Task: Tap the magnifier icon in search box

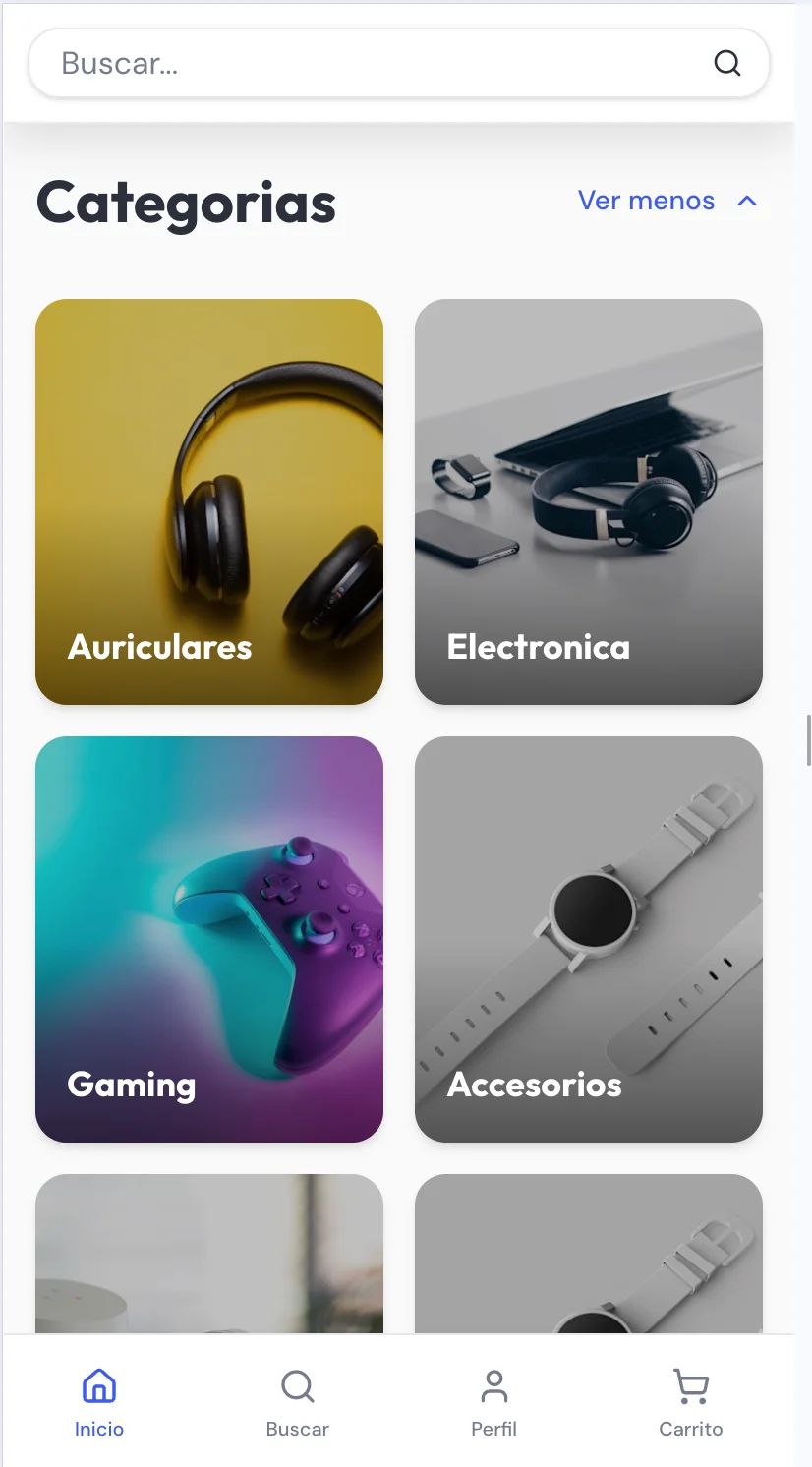Action: (726, 64)
